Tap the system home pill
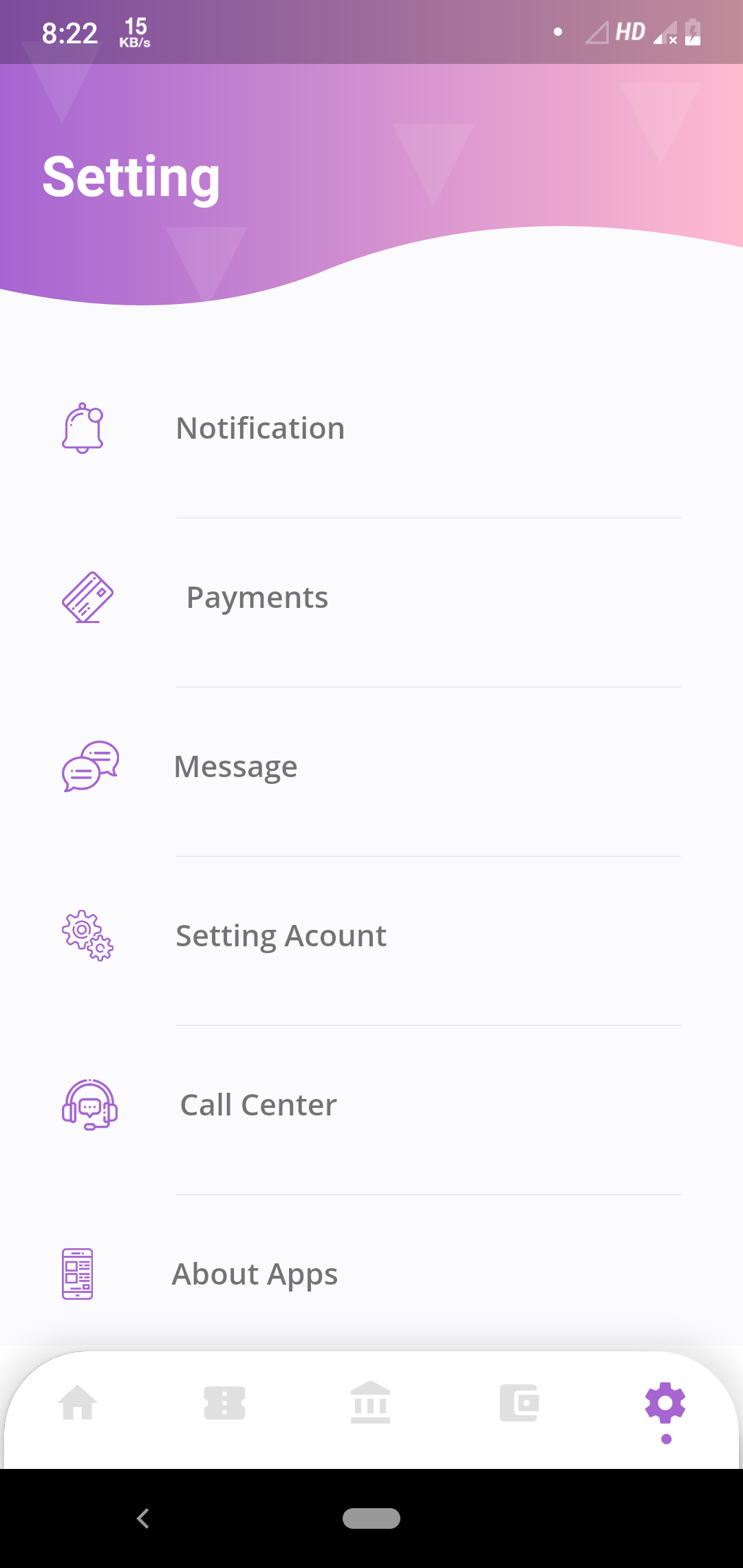 pos(371,1518)
